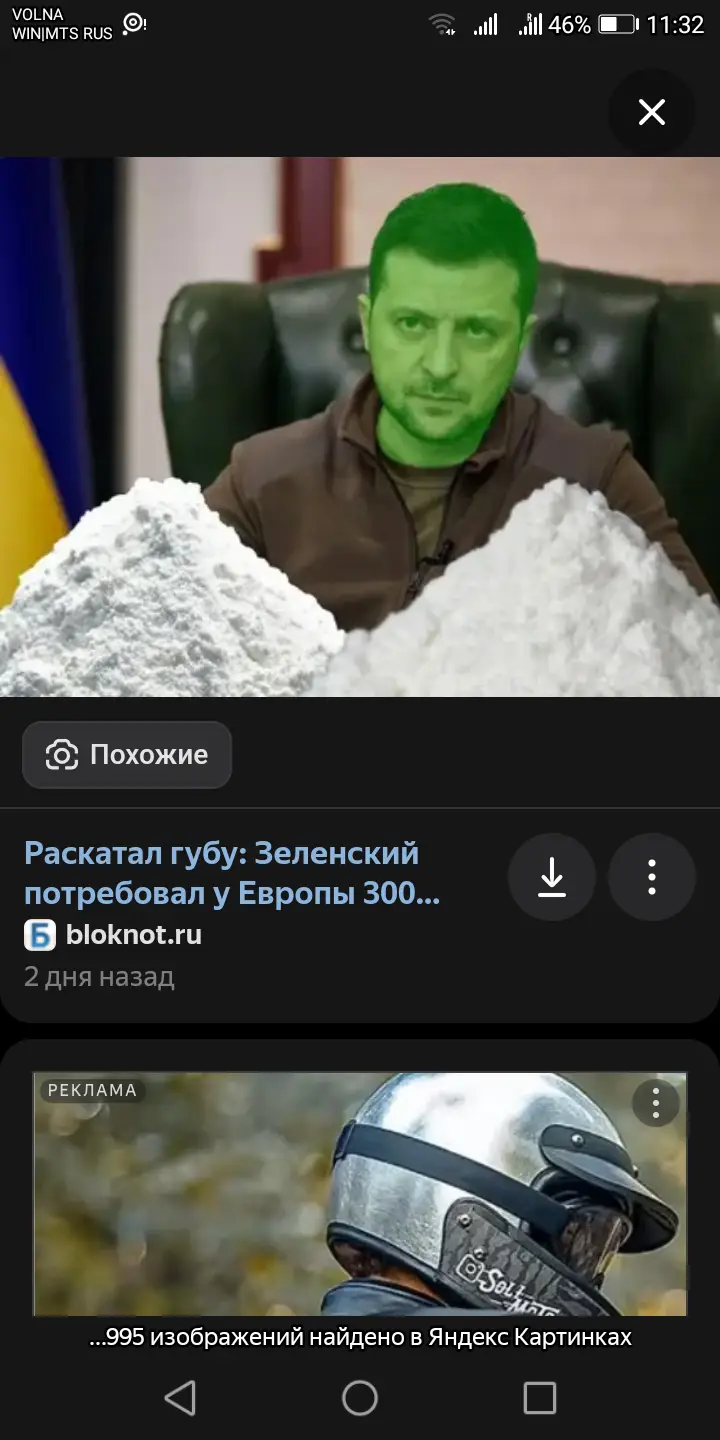This screenshot has height=1440, width=720.
Task: Go back with the system back button
Action: point(180,1397)
